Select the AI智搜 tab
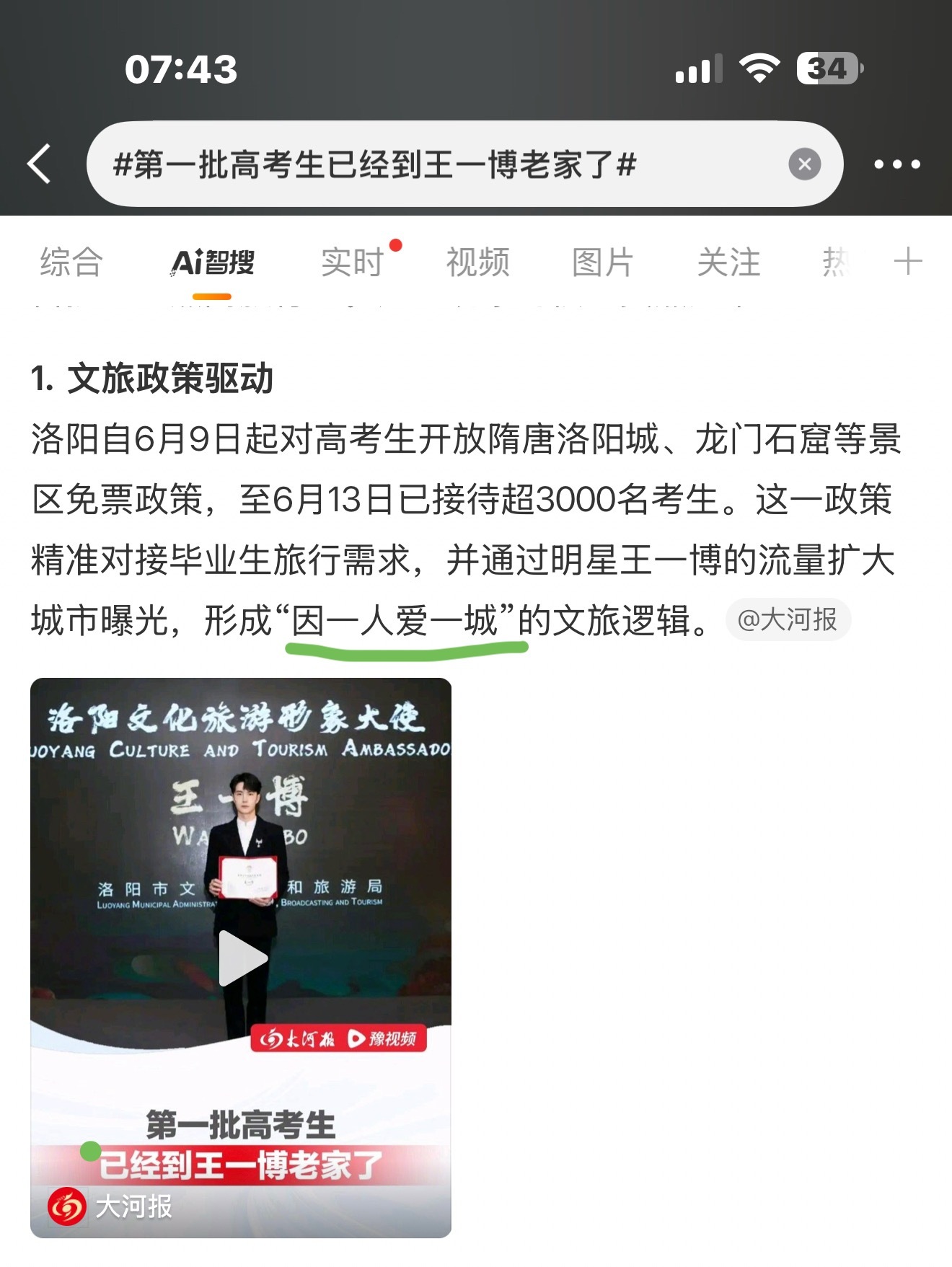The image size is (952, 1267). coord(213,262)
